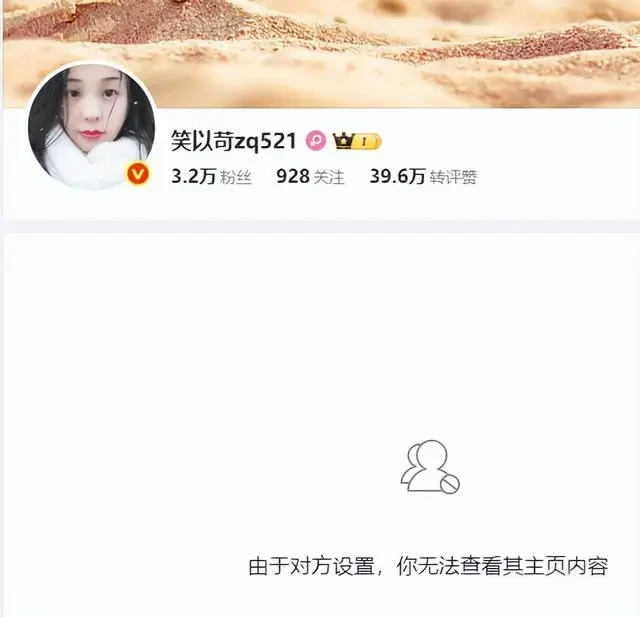Image resolution: width=640 pixels, height=617 pixels.
Task: Tap the gold crown VIP badge
Action: click(x=358, y=141)
